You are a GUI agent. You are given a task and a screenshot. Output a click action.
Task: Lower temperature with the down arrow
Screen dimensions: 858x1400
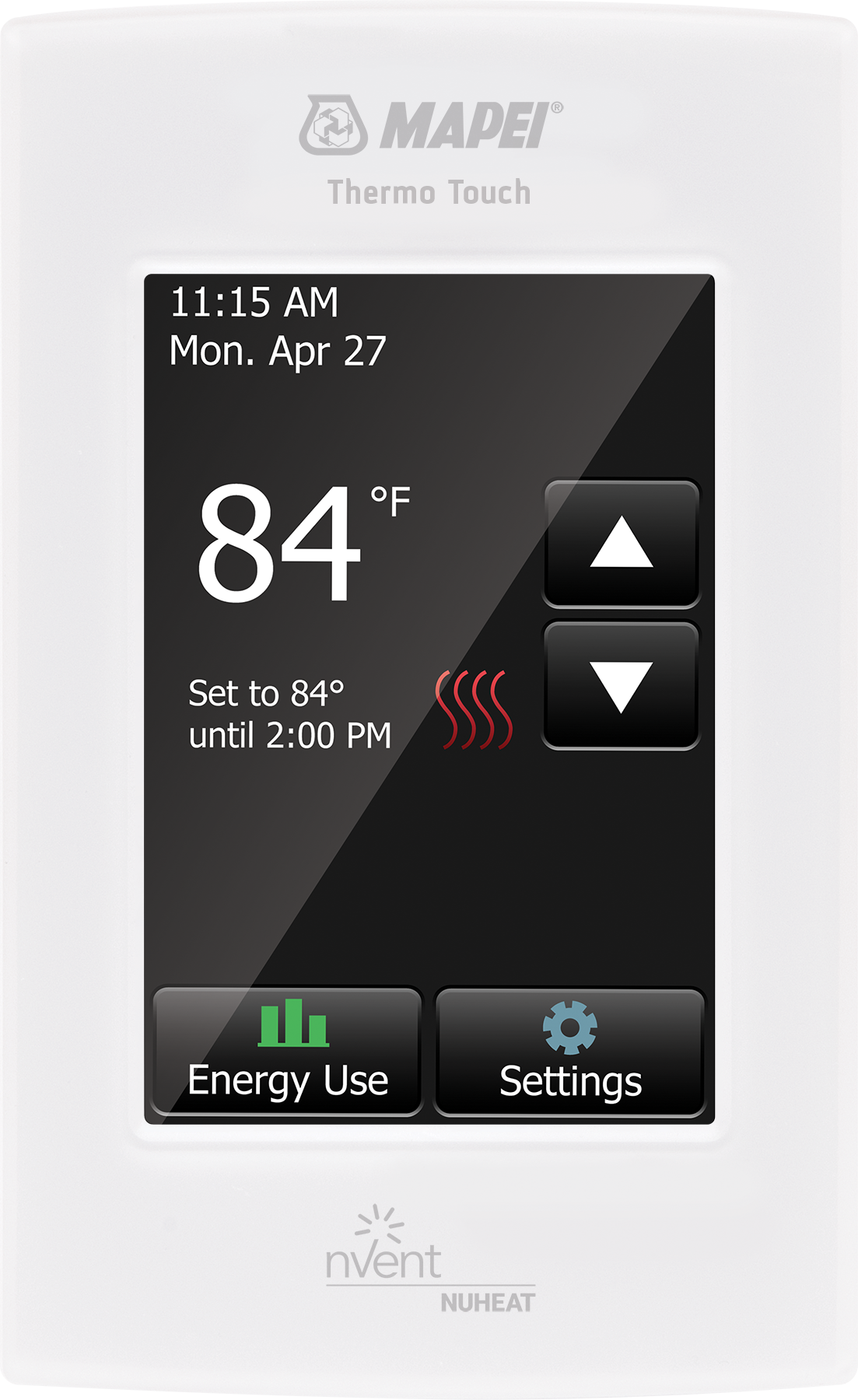pos(620,684)
